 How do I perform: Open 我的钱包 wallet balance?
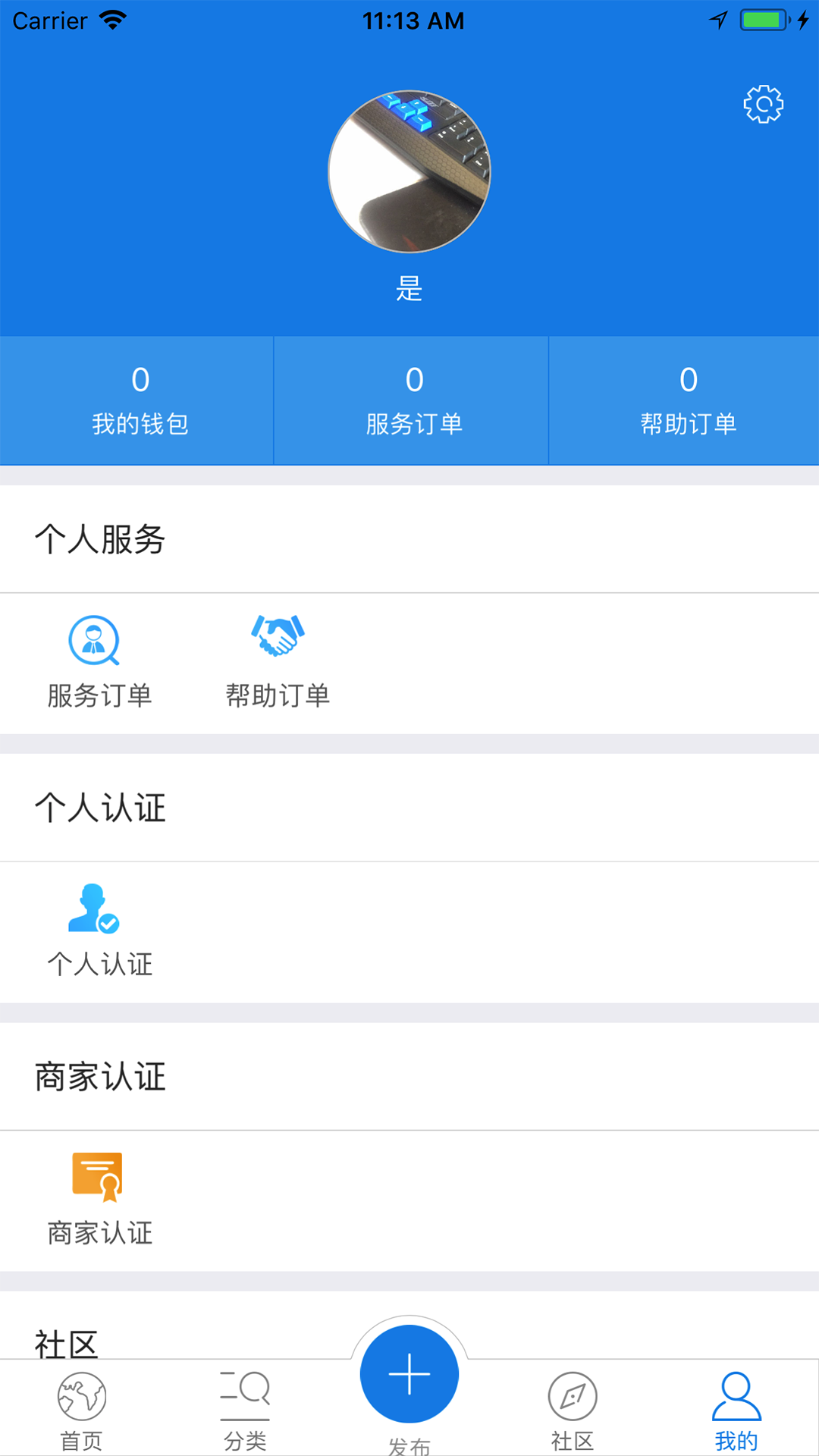(x=140, y=400)
